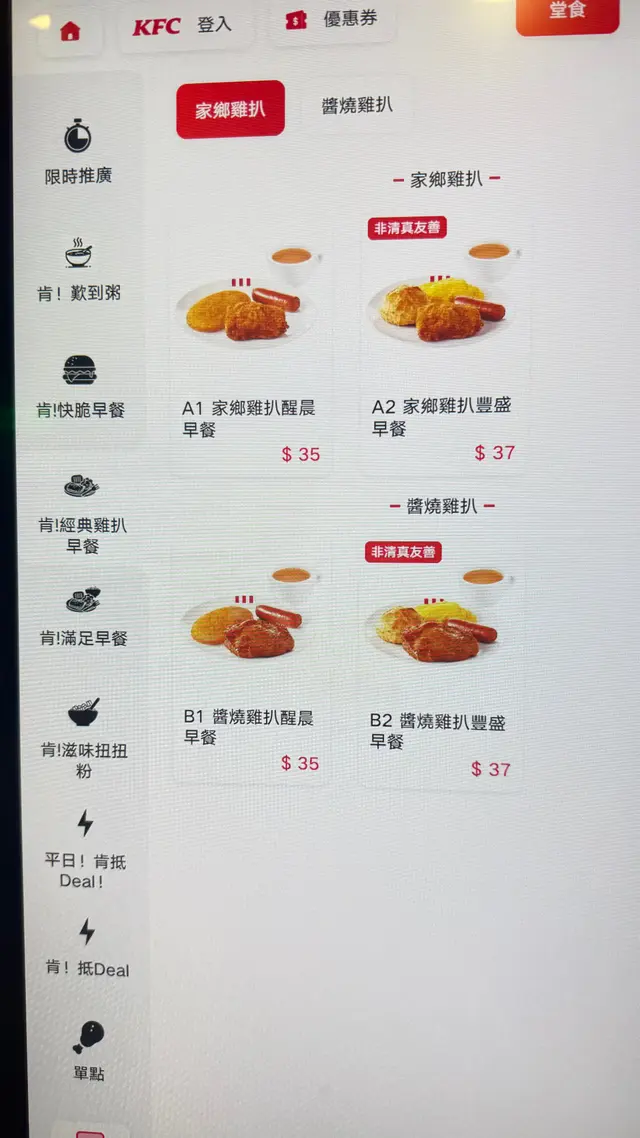
Task: Go to the home screen icon
Action: 70,31
